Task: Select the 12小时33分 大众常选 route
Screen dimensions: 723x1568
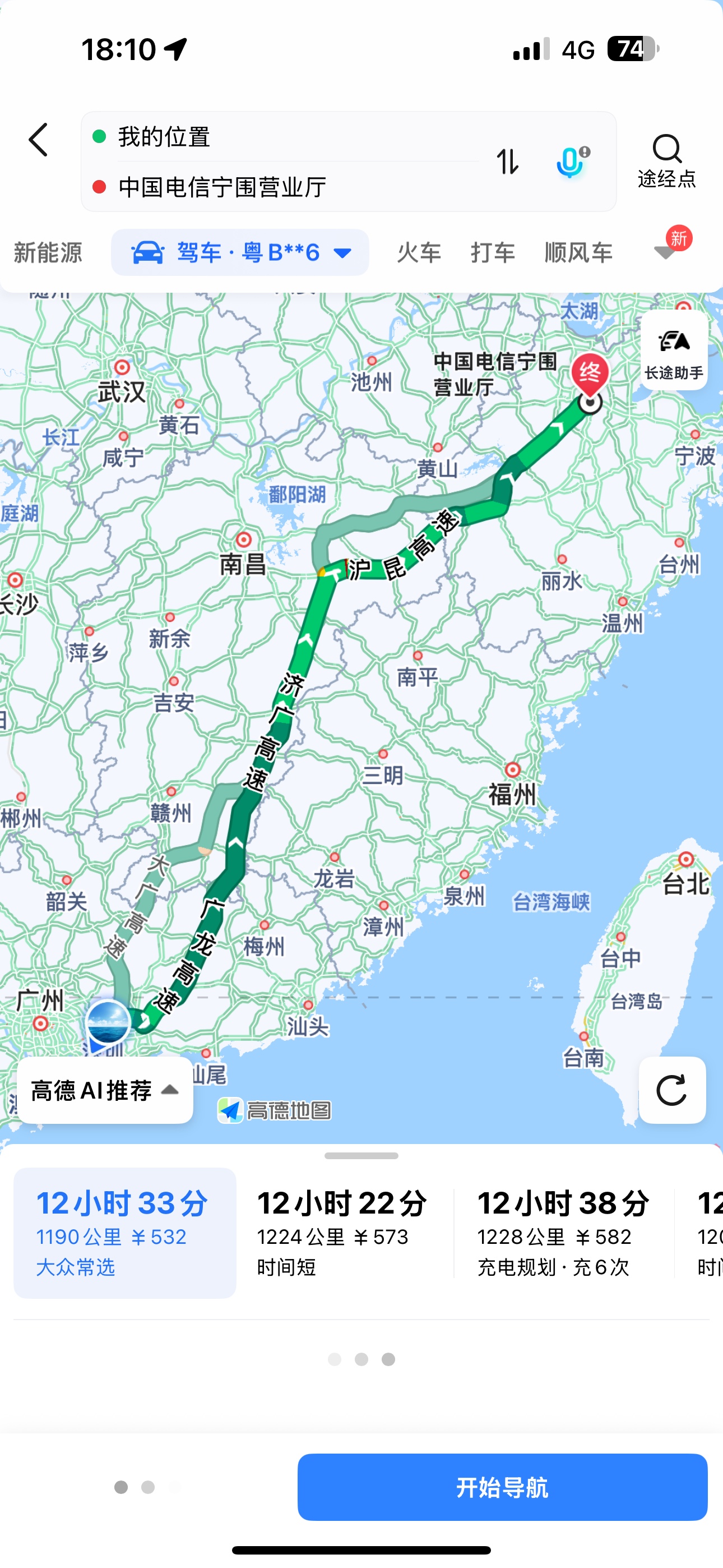Action: tap(125, 1233)
